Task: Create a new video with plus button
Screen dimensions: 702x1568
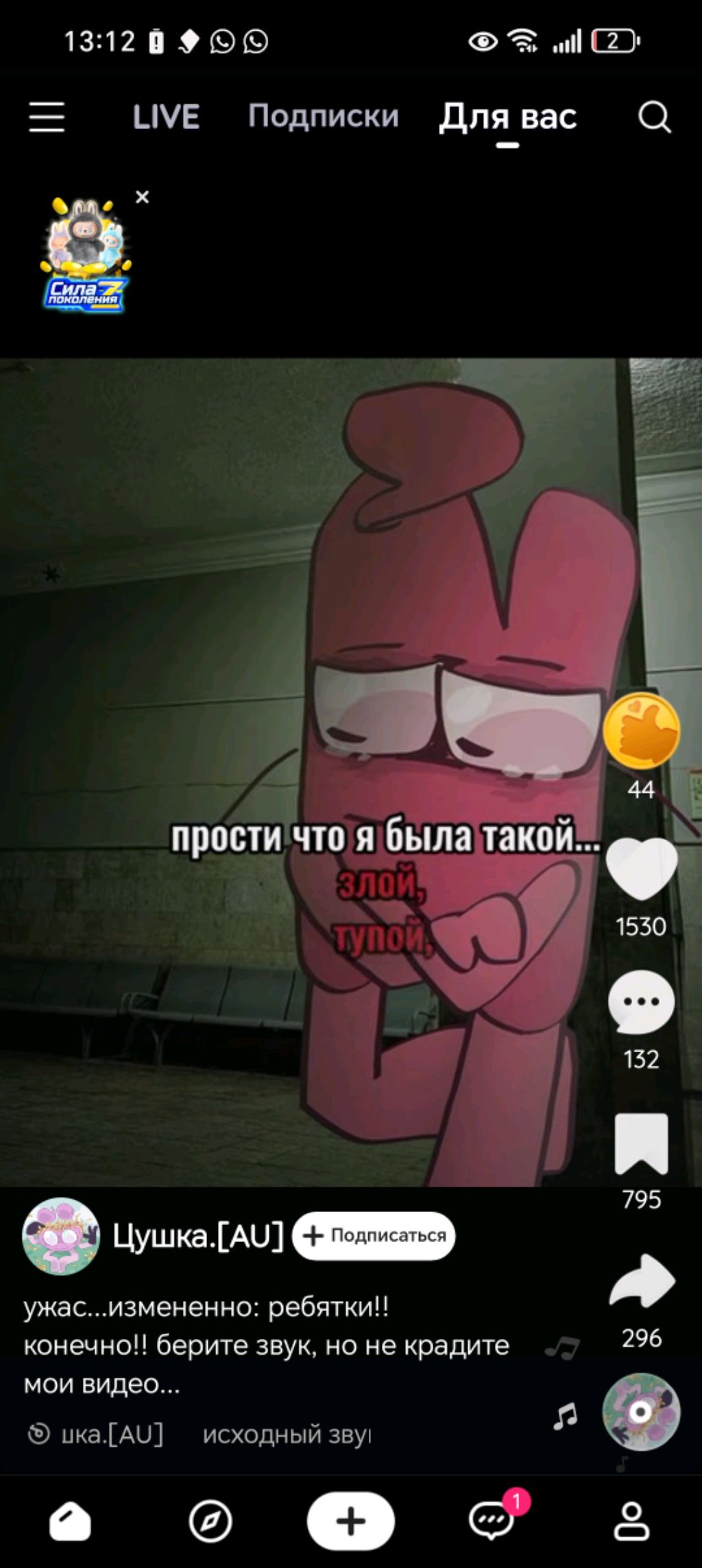Action: click(x=351, y=1521)
